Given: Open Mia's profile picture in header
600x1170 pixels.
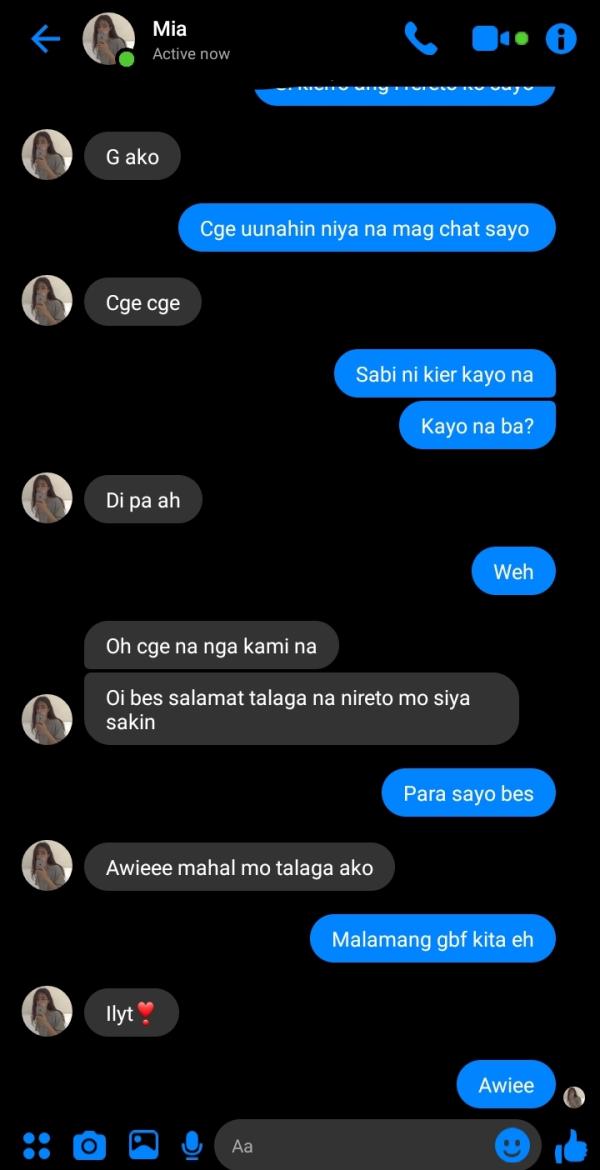Looking at the screenshot, I should pos(108,40).
